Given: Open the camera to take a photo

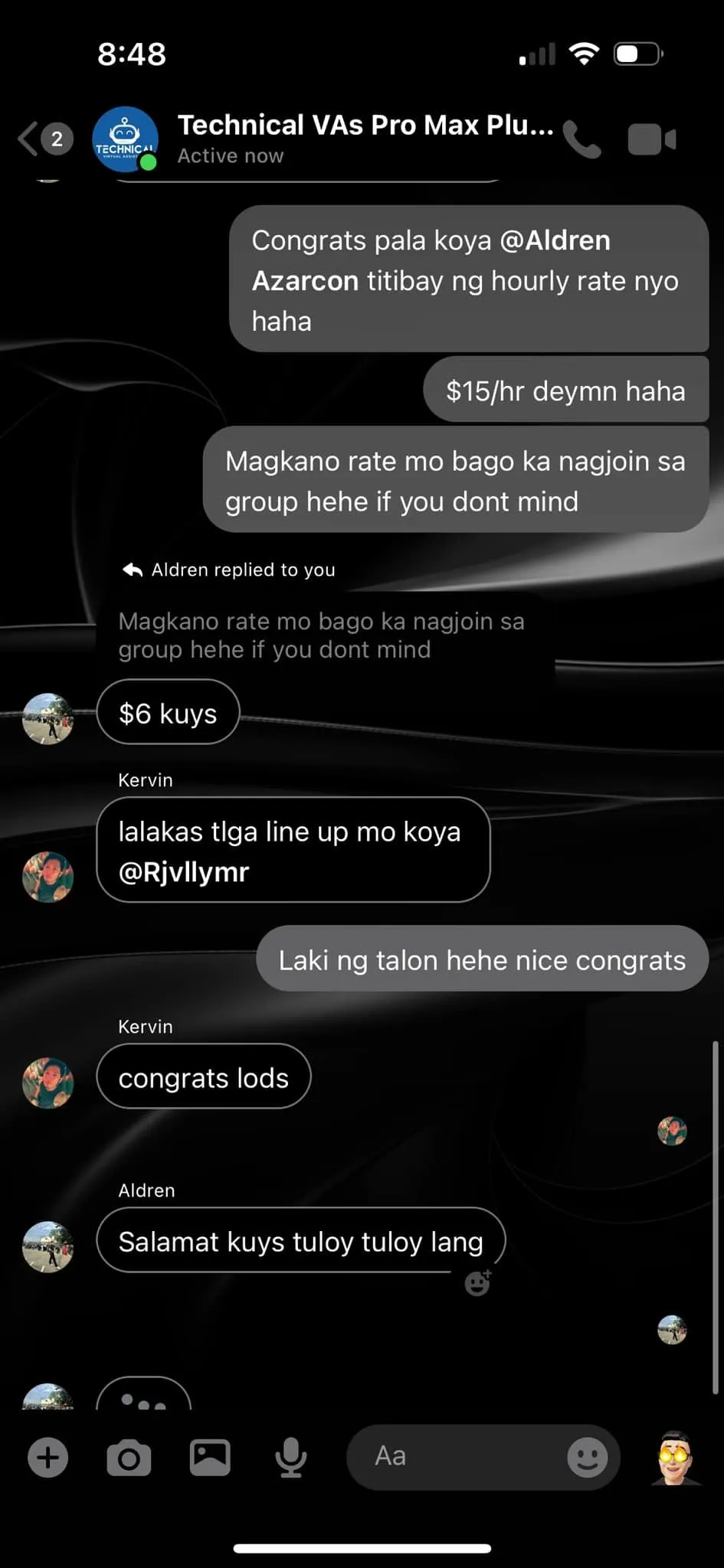Looking at the screenshot, I should (129, 1457).
